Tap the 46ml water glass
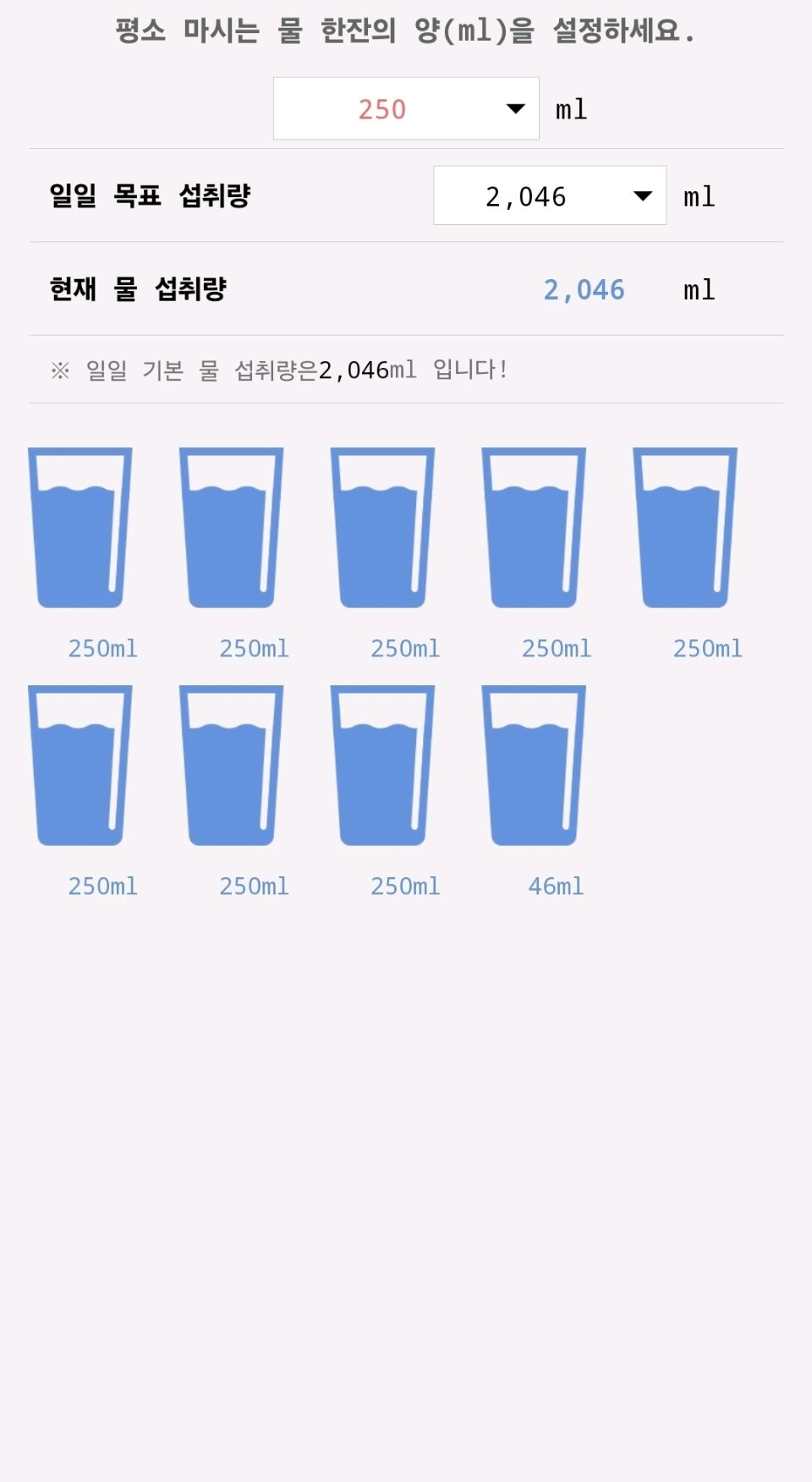Viewport: 812px width, 1482px height. click(534, 766)
